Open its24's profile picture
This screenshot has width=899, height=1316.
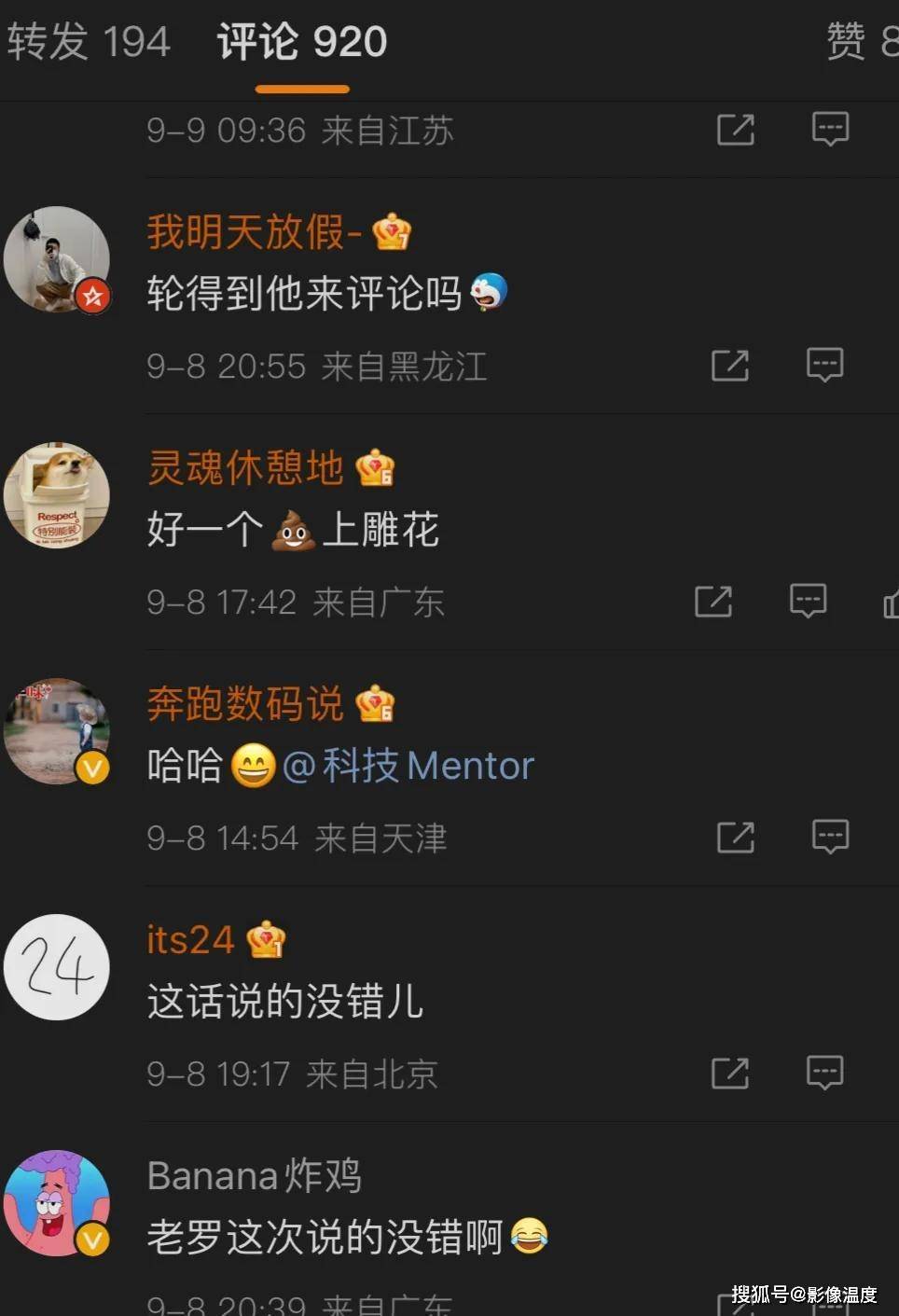57,967
